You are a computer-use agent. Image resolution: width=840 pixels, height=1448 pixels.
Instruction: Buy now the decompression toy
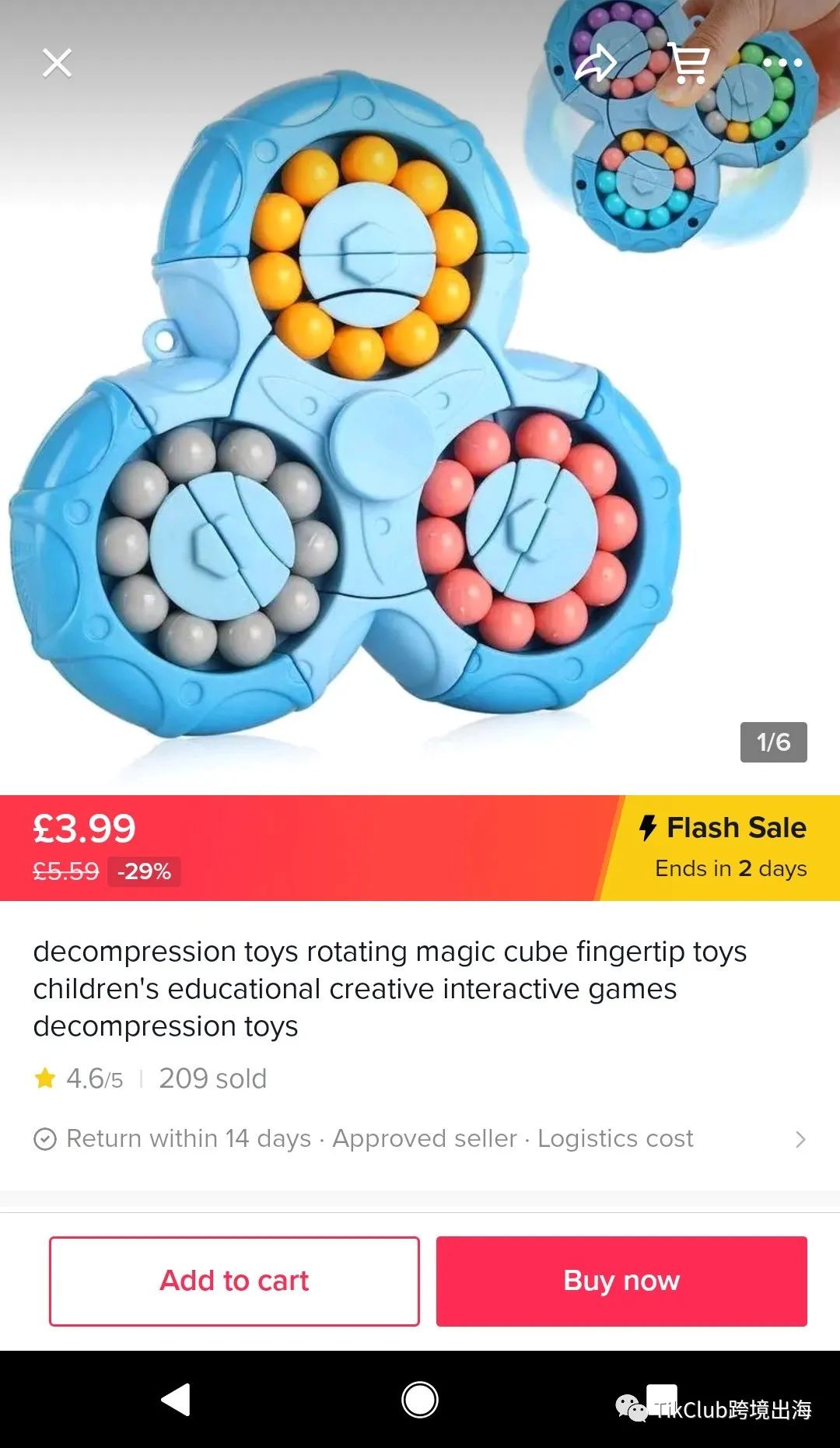point(621,1281)
